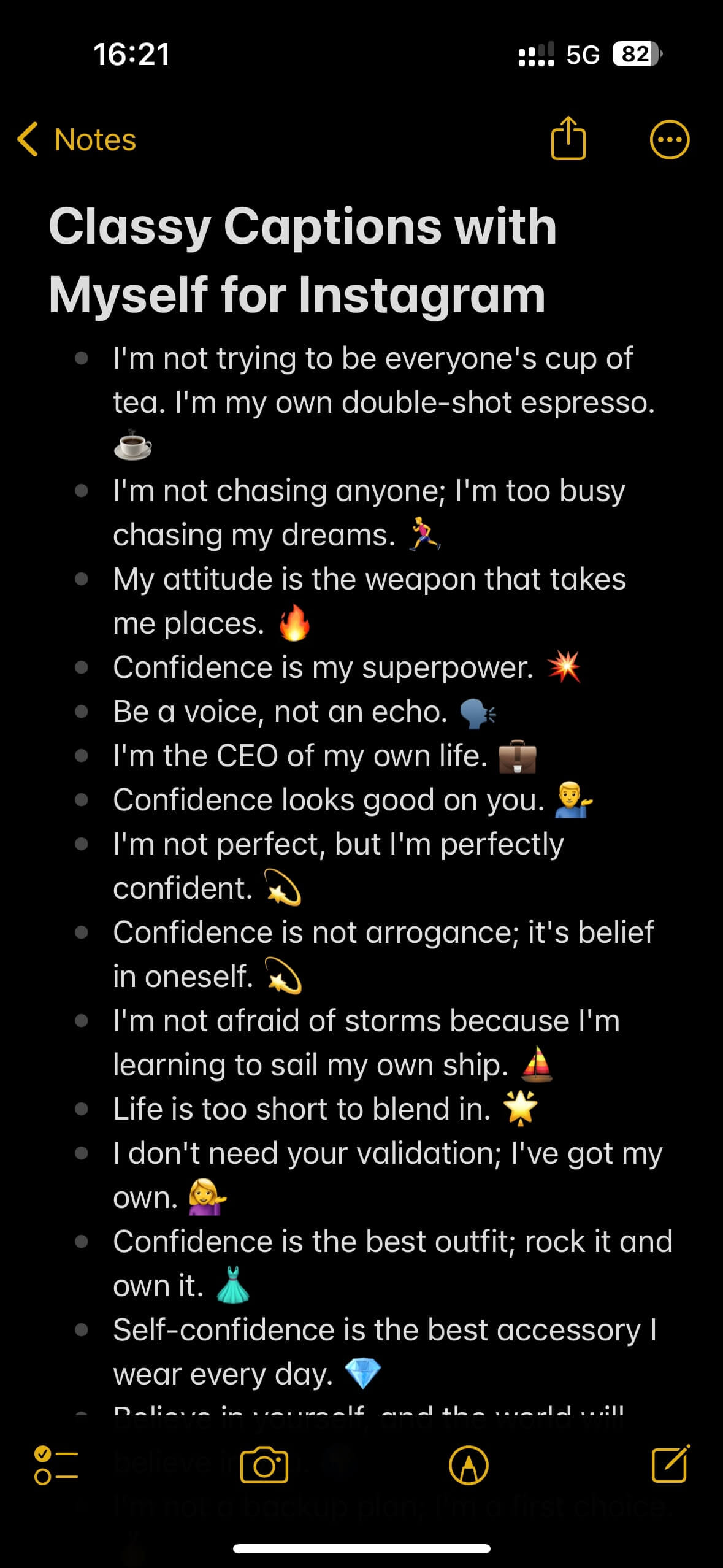The width and height of the screenshot is (723, 1568).
Task: Tap the fire emoji in attitude caption
Action: point(297,624)
